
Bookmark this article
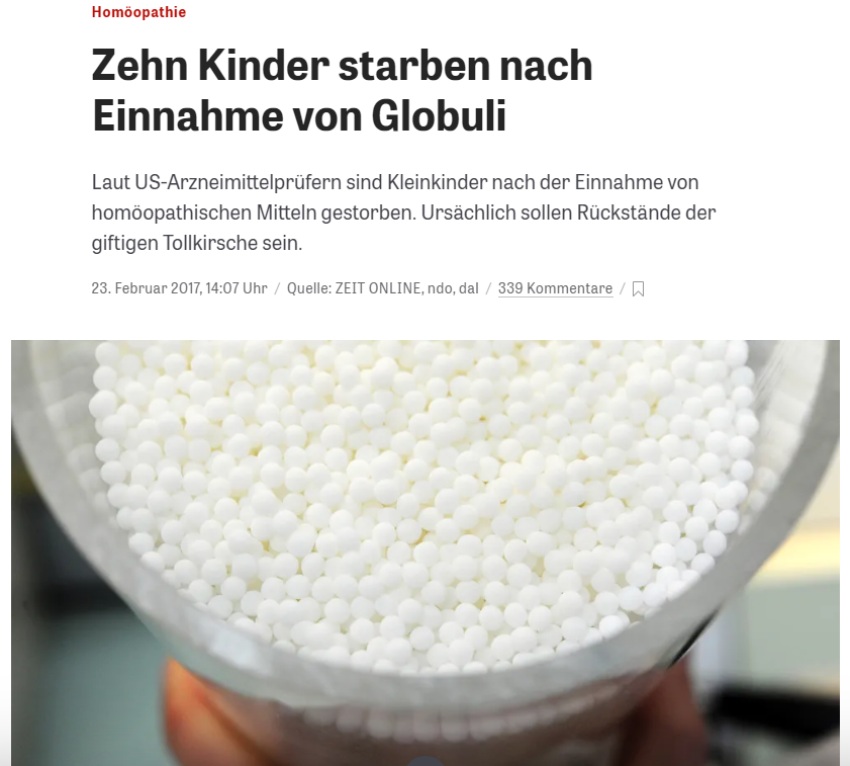[638, 289]
